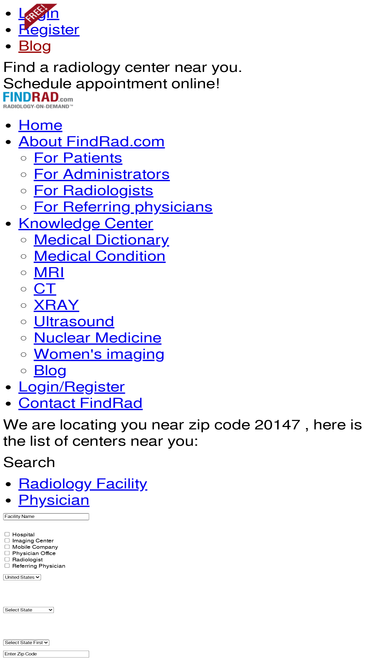Image resolution: width=375 pixels, height=667 pixels.
Task: Switch to Radiology Facility search
Action: pos(82,484)
